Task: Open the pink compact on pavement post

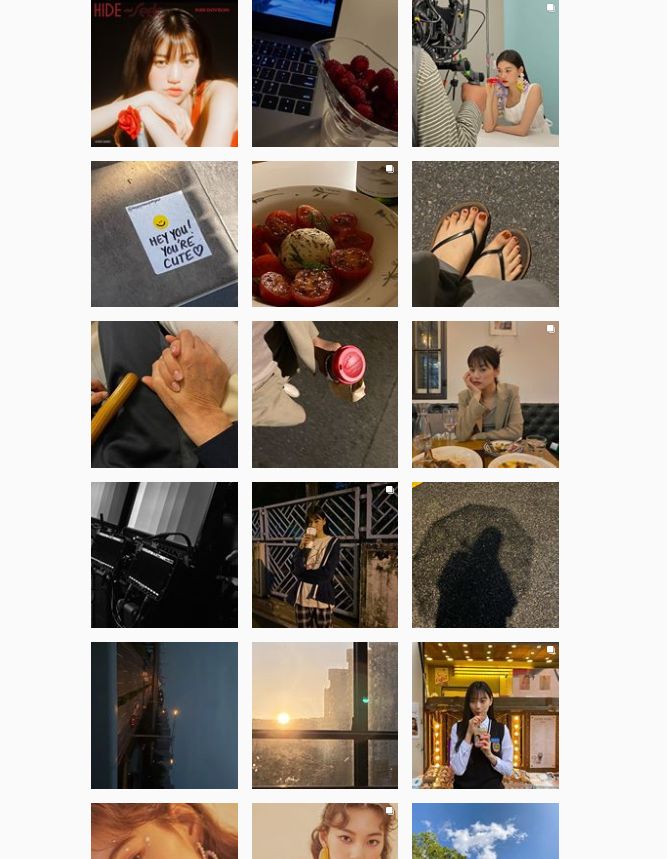Action: 324,394
